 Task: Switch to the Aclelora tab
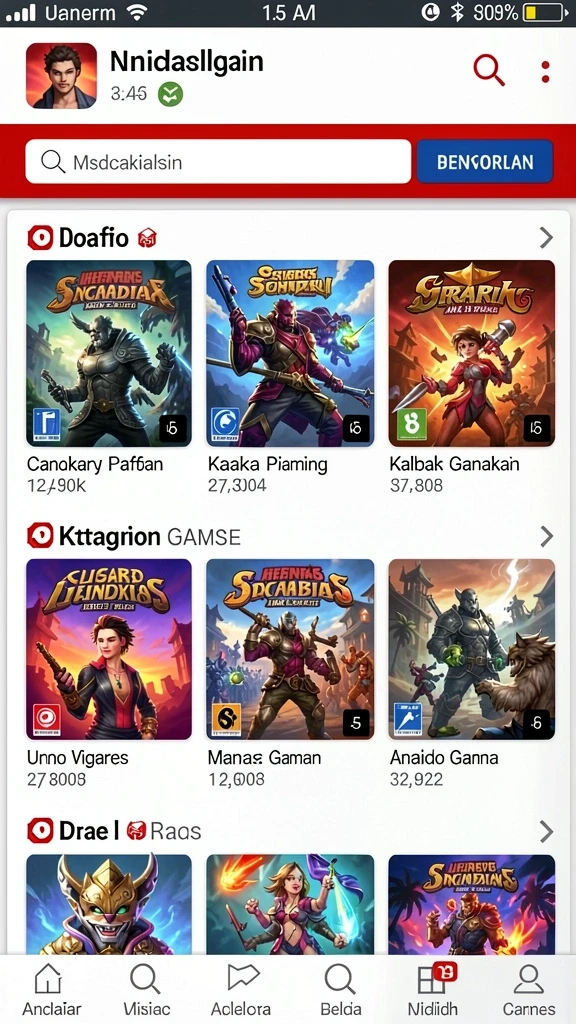(x=241, y=990)
